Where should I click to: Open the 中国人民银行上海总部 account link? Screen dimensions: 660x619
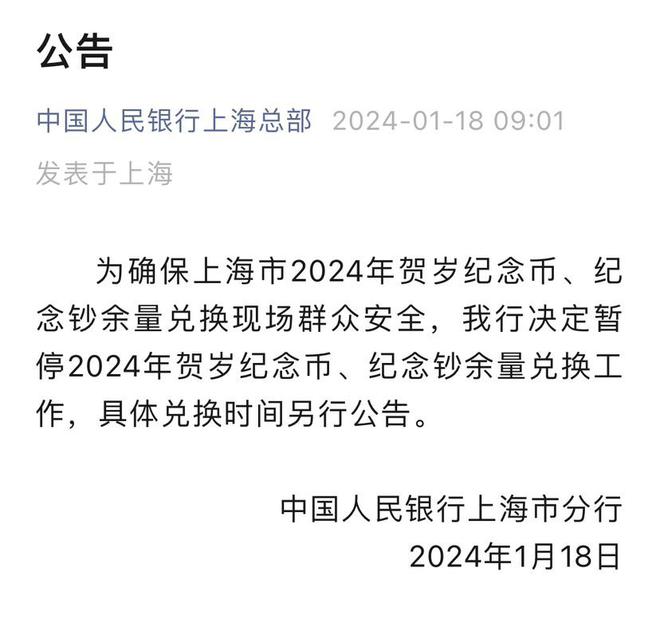174,122
